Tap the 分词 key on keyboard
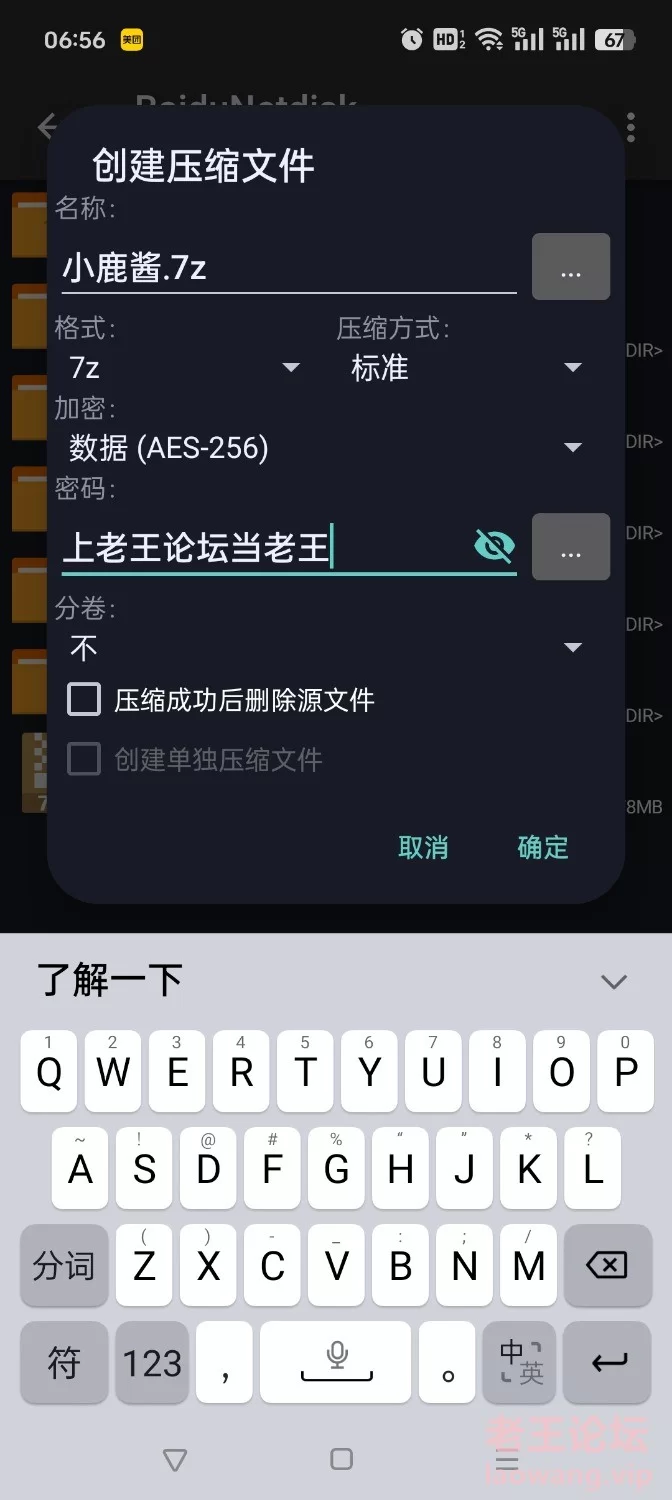This screenshot has width=672, height=1500. click(x=64, y=1266)
